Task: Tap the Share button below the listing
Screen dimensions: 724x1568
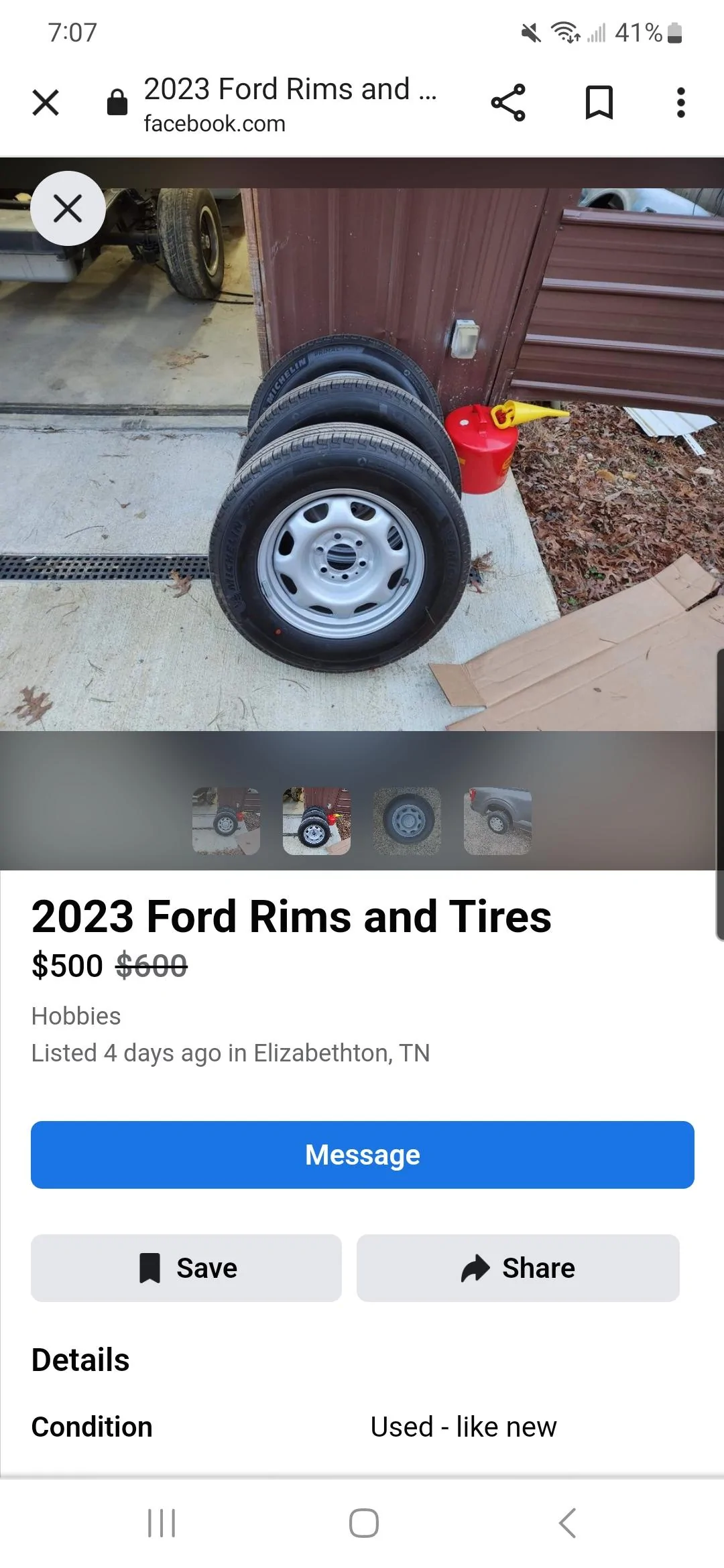Action: point(518,1267)
